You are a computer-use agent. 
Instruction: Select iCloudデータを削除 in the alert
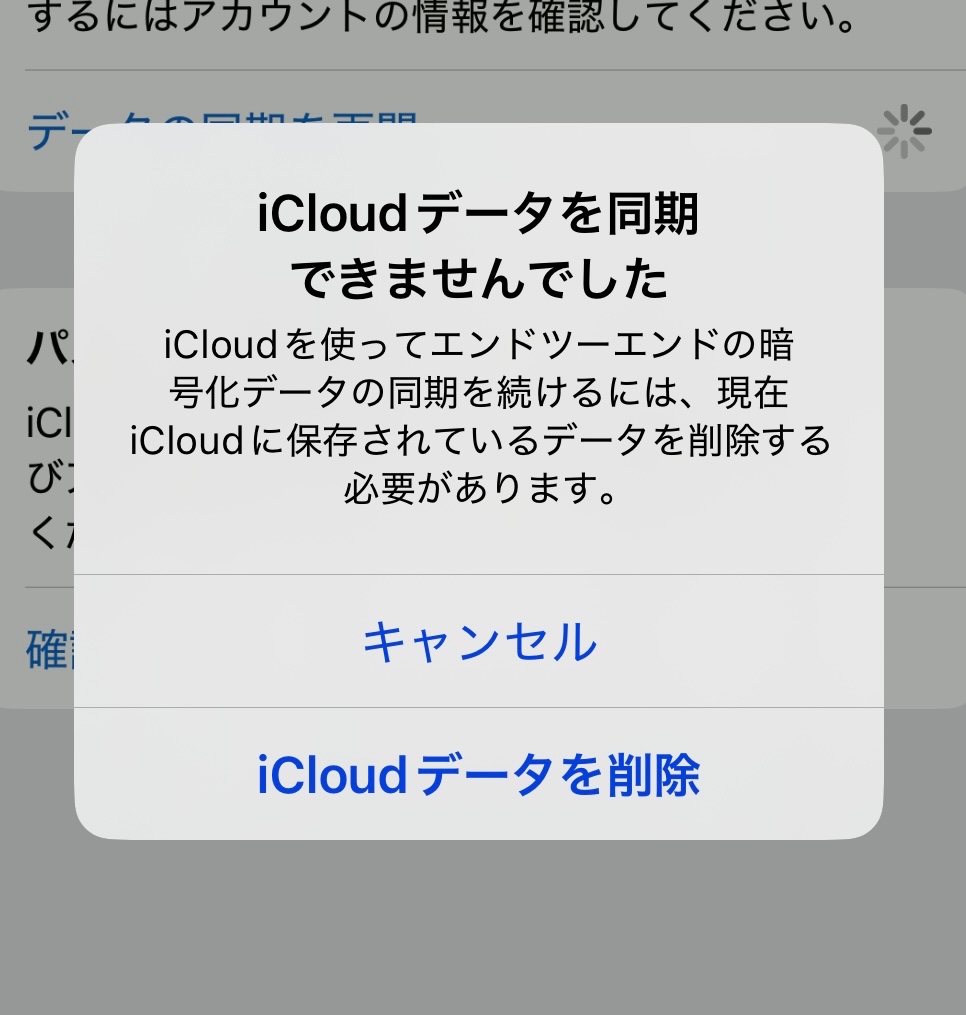[479, 775]
